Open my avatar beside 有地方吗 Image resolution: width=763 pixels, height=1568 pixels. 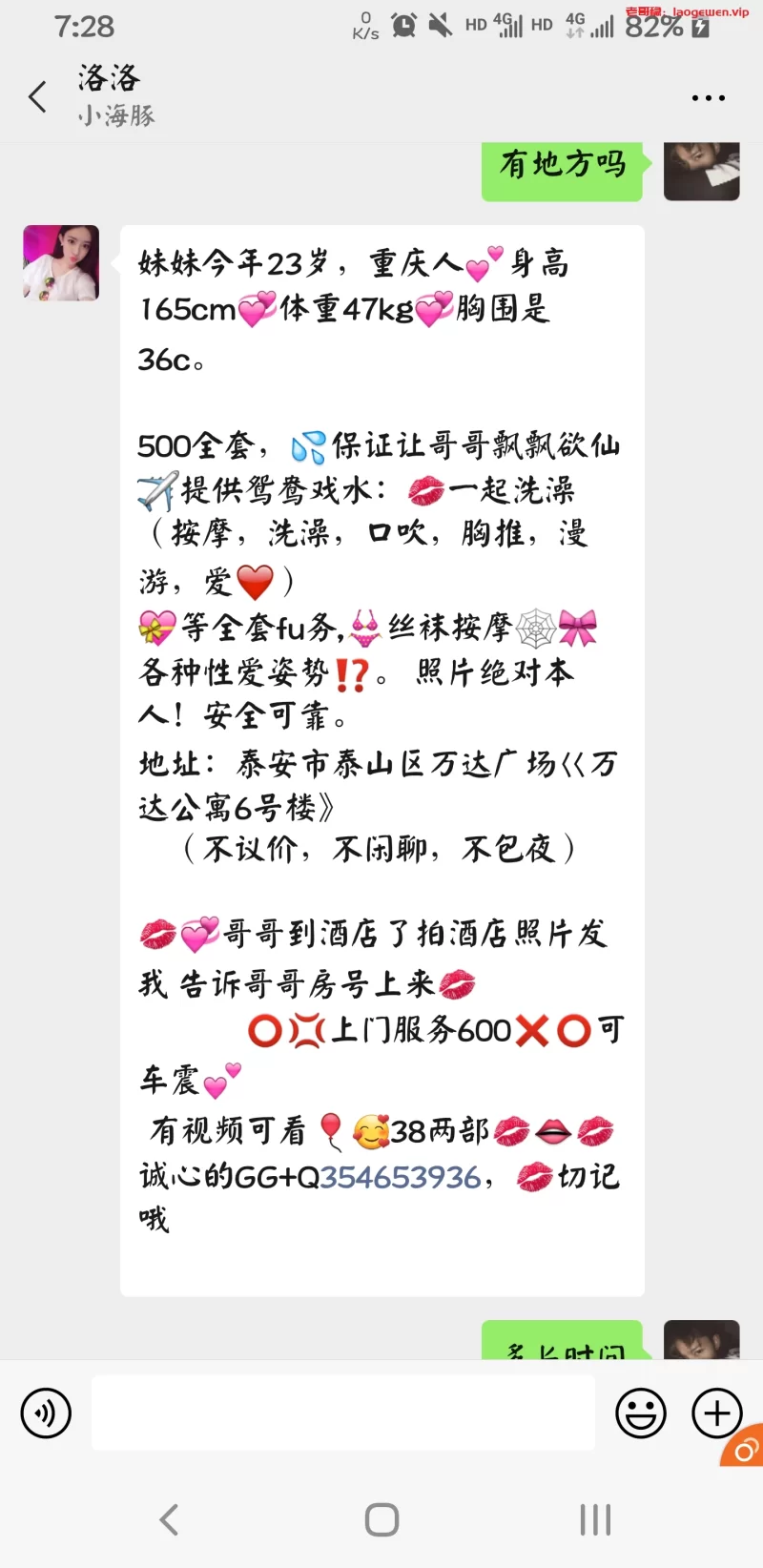[701, 171]
